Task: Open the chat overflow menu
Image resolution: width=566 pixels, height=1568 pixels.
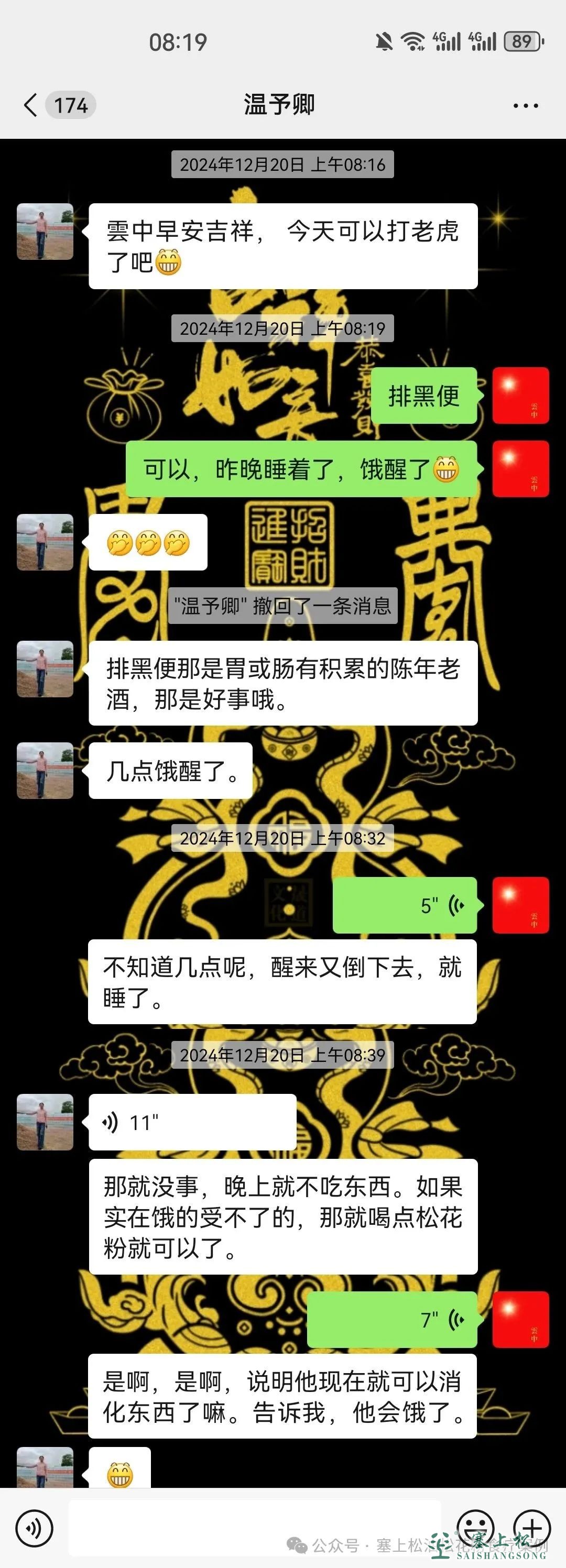Action: [x=525, y=106]
